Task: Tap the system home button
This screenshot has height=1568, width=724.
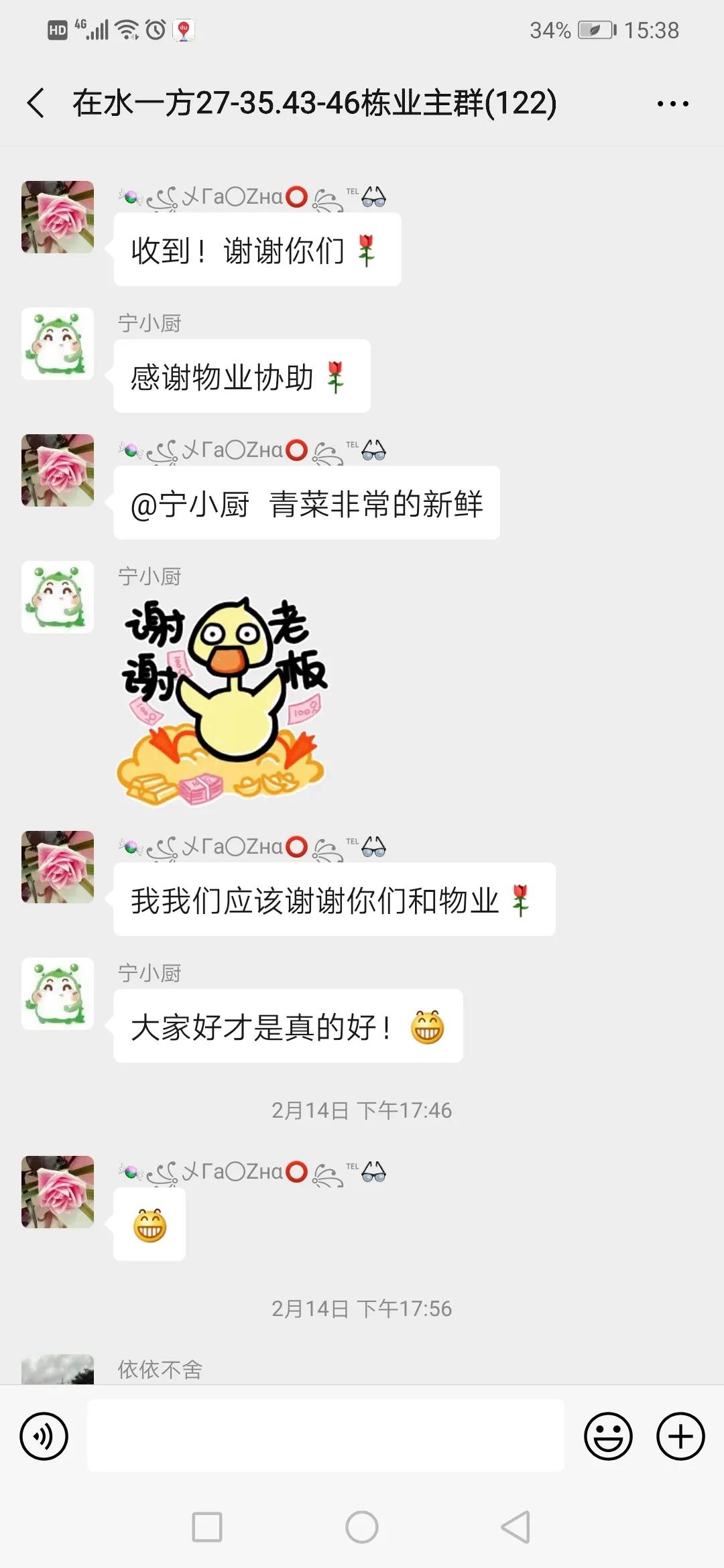Action: click(362, 1527)
